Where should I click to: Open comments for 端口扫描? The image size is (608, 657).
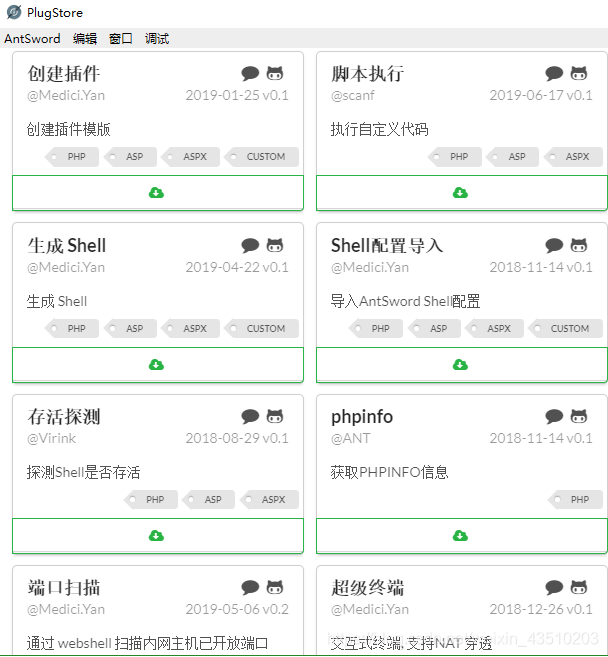coord(250,588)
